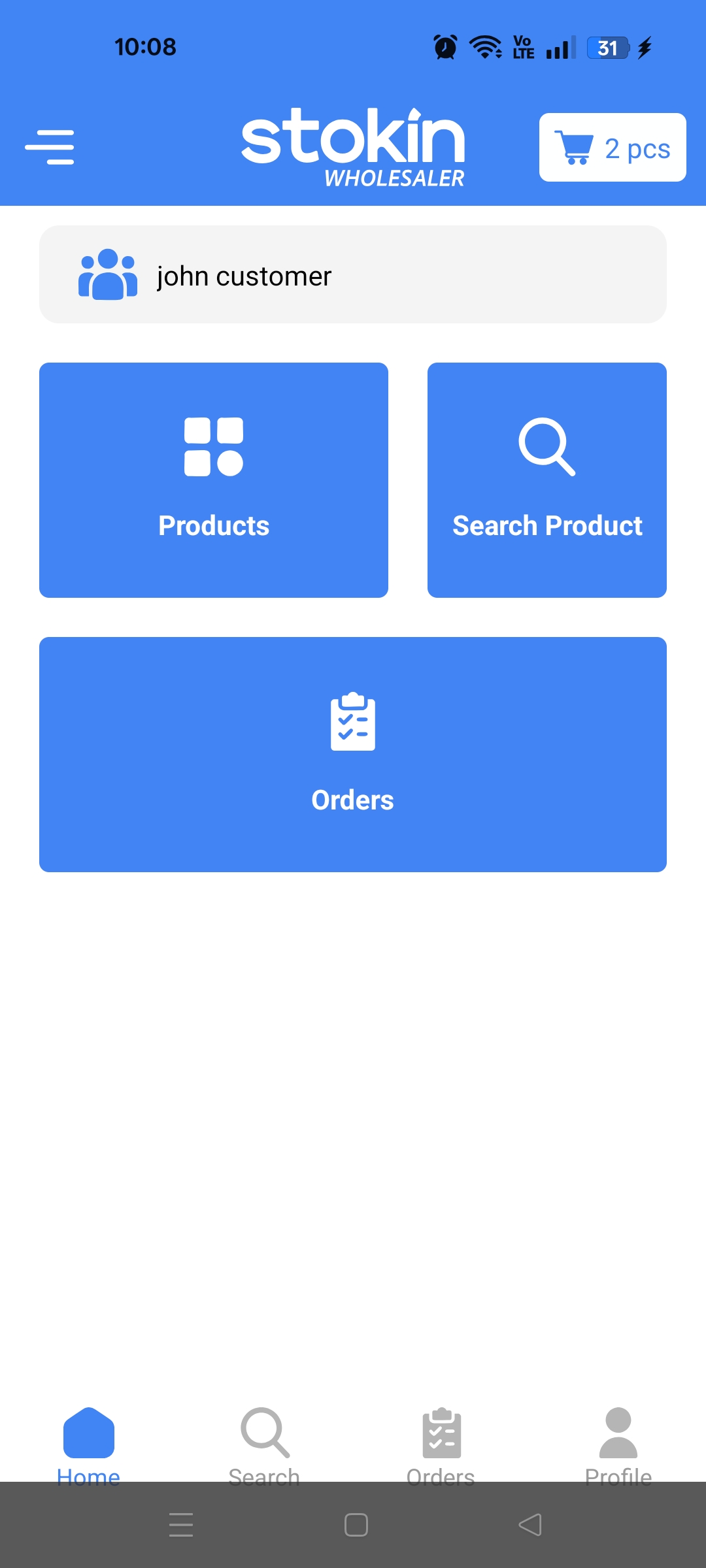Show recent apps from navigation bar

181,1525
